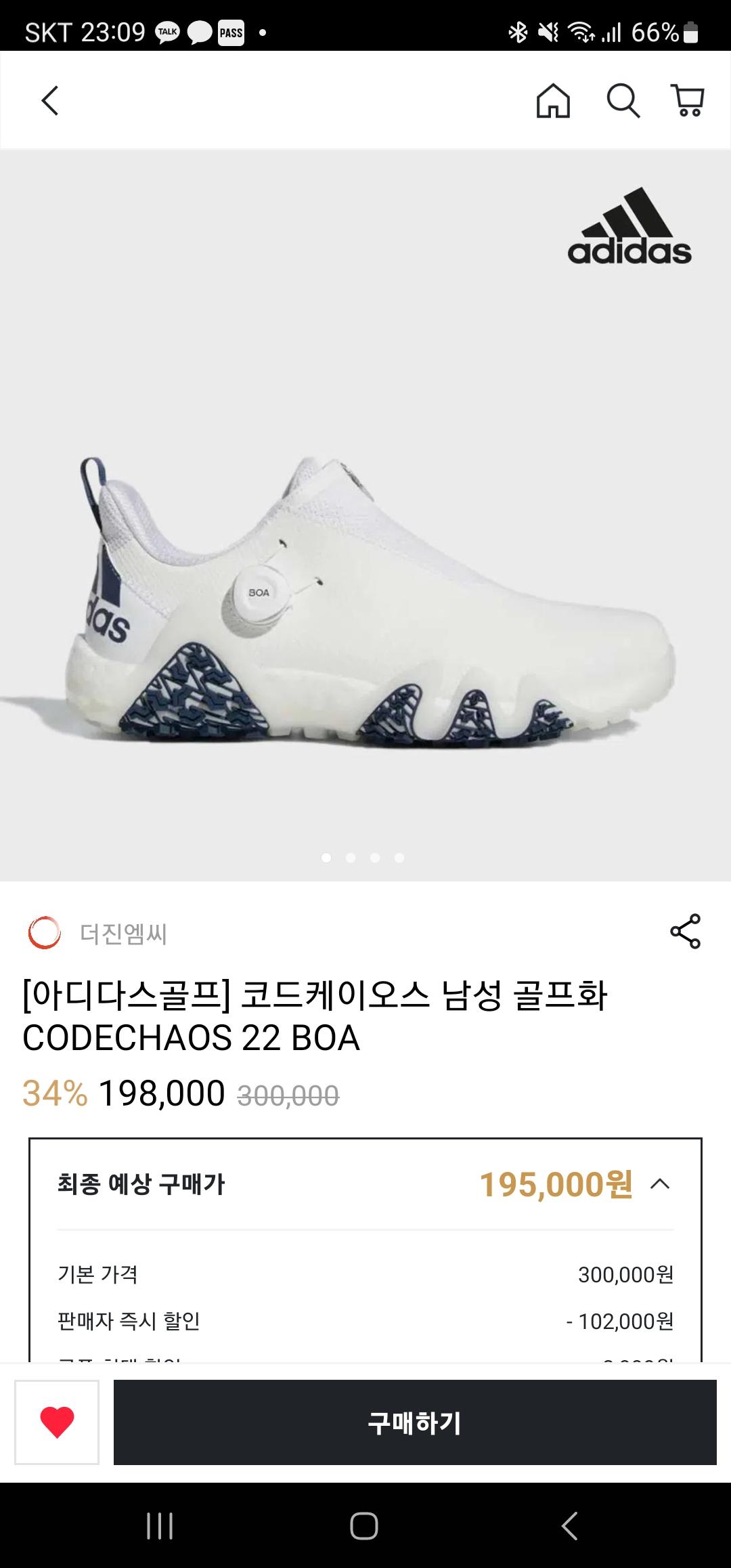Open recent apps from the navigation bar
Image resolution: width=731 pixels, height=1568 pixels.
click(160, 1526)
